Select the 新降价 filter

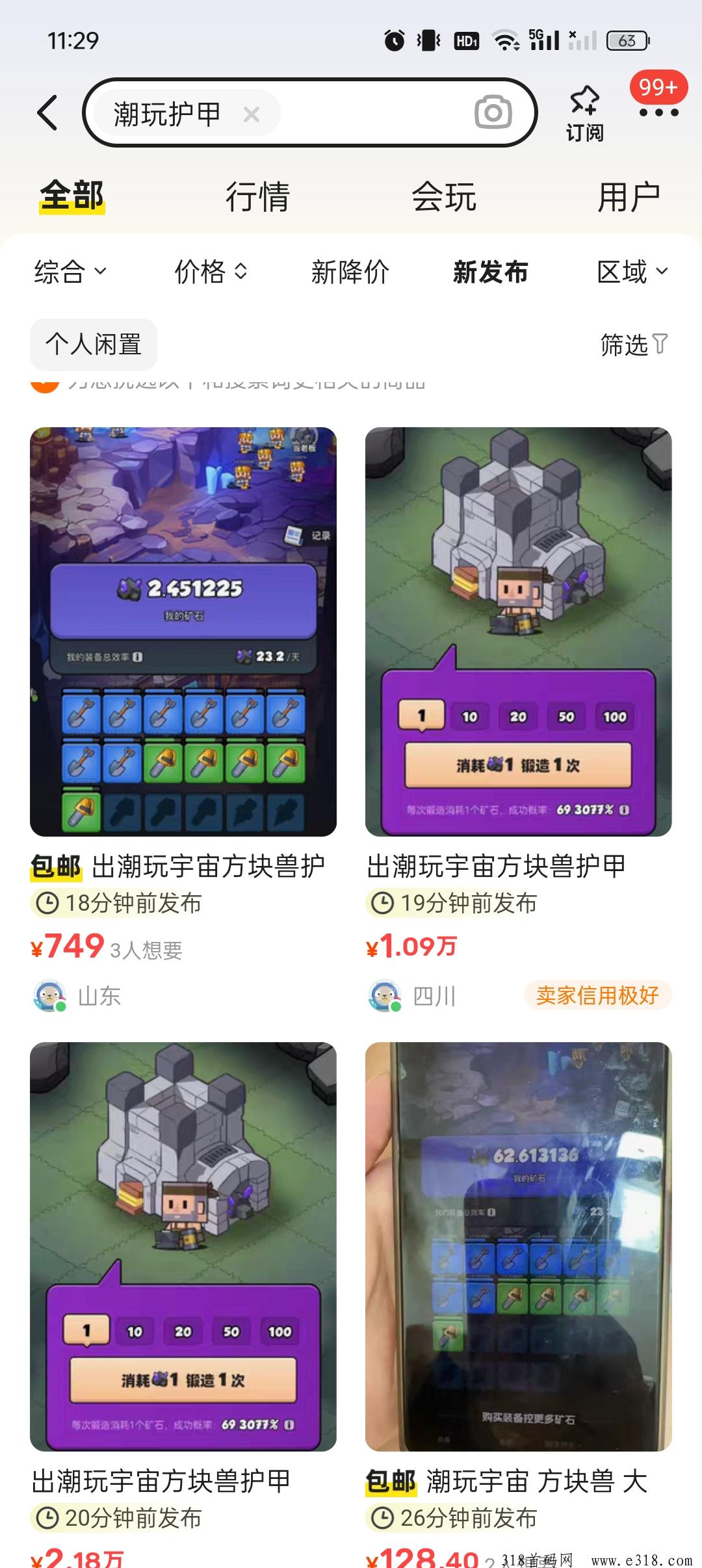tap(350, 272)
